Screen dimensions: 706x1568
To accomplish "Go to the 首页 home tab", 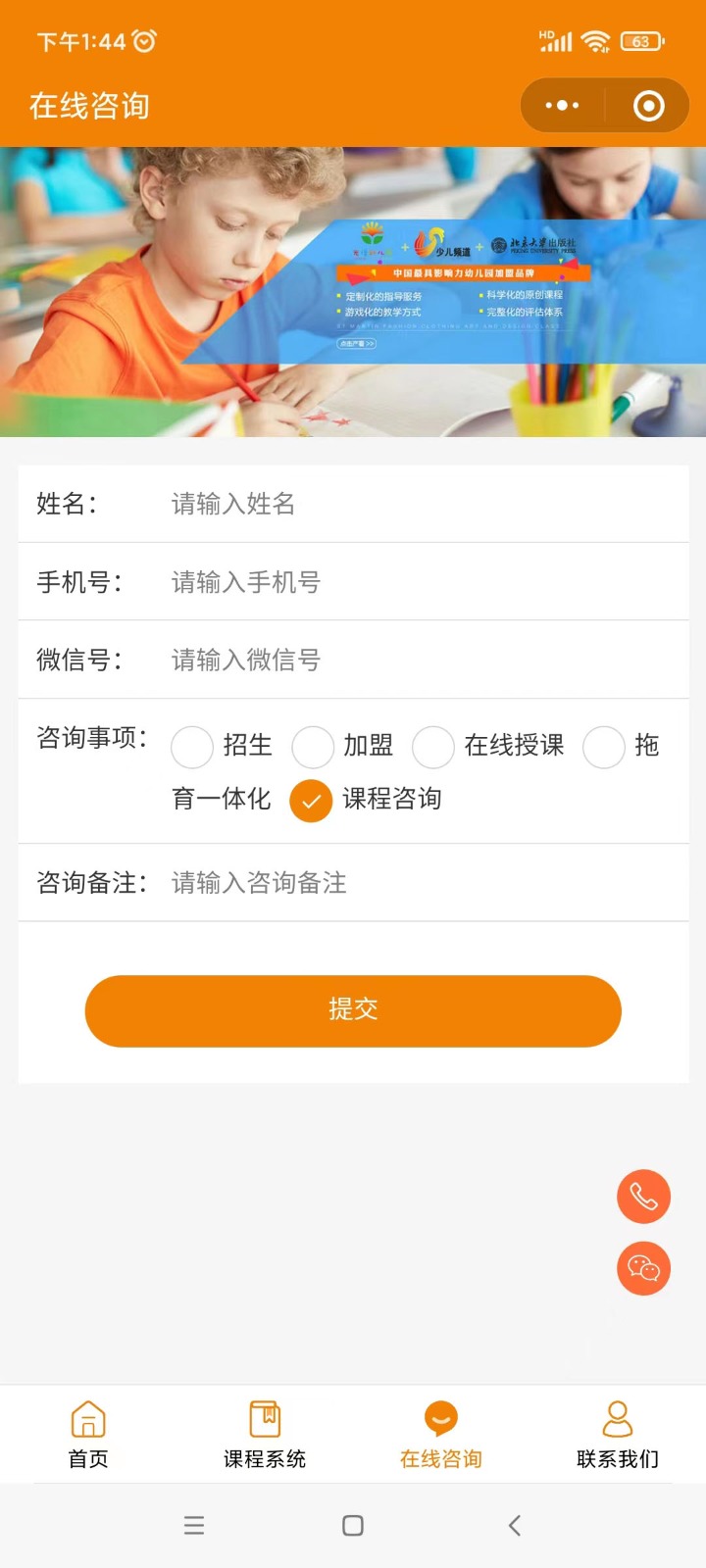I will pyautogui.click(x=88, y=1434).
